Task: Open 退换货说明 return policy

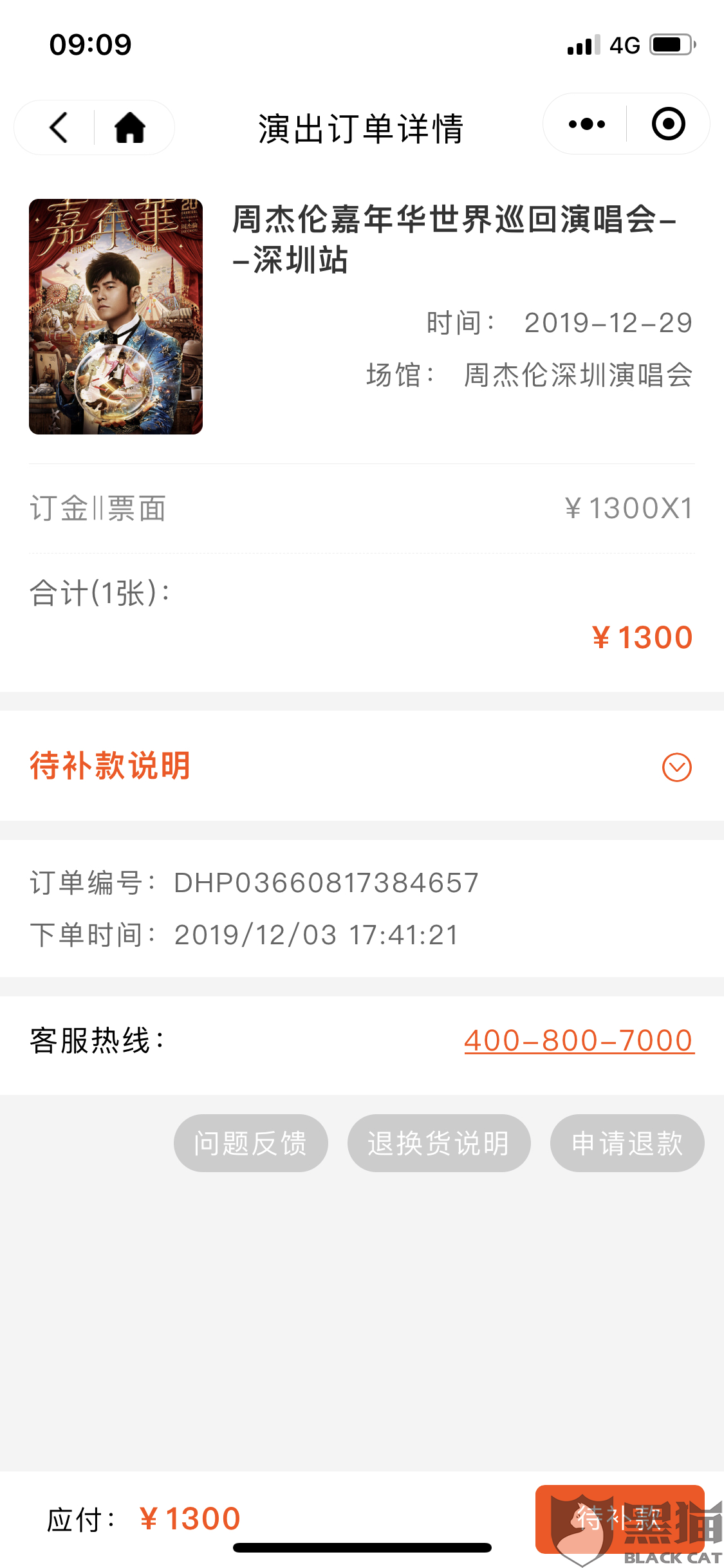Action: pyautogui.click(x=439, y=1143)
